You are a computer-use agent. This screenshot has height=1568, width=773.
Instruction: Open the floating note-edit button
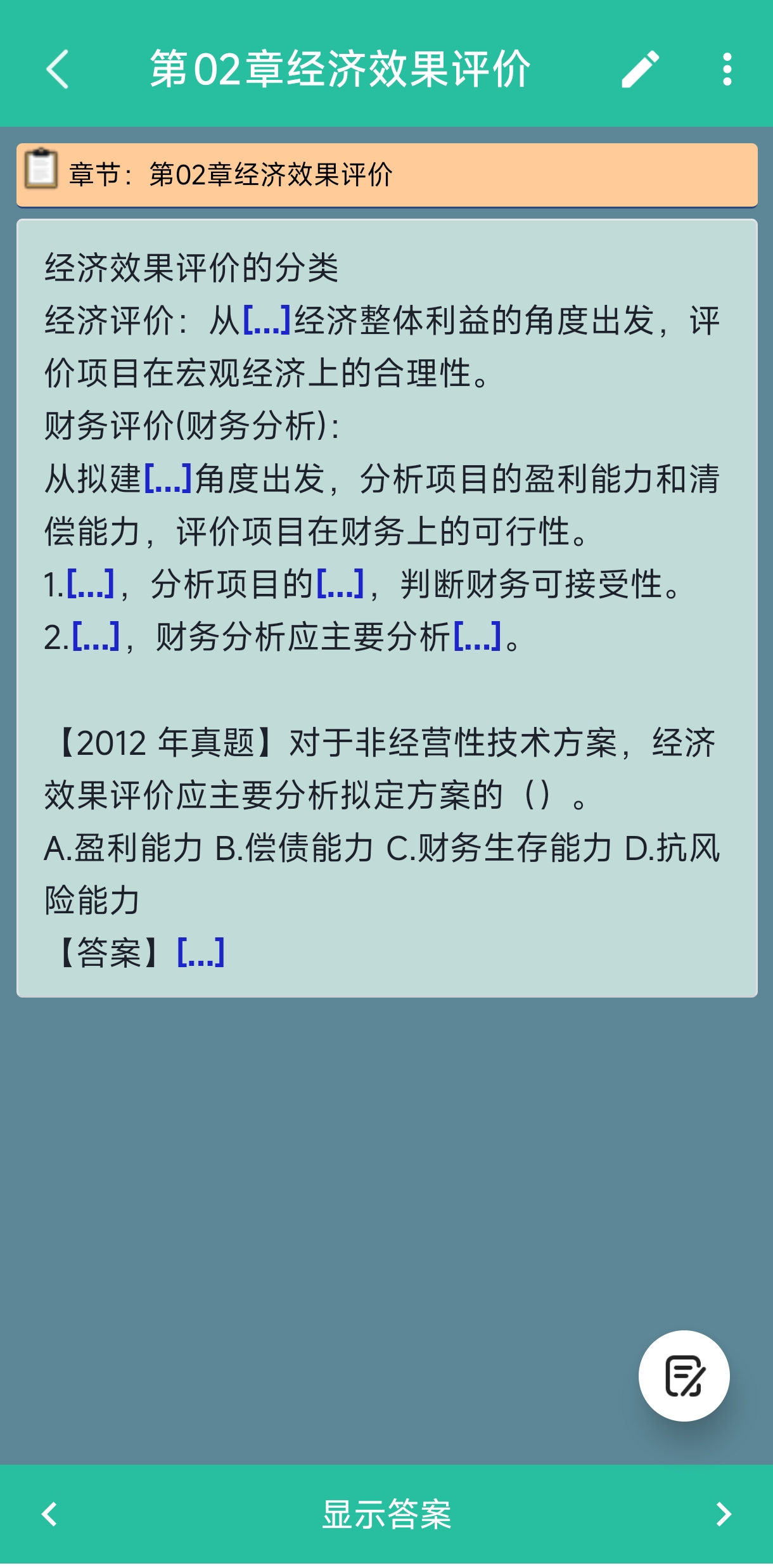[684, 1375]
